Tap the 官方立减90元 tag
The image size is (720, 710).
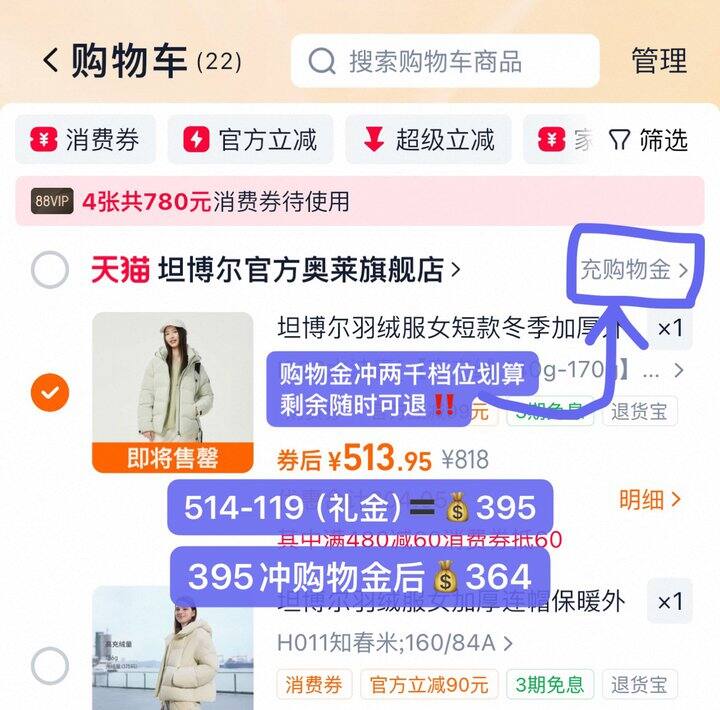(x=429, y=685)
